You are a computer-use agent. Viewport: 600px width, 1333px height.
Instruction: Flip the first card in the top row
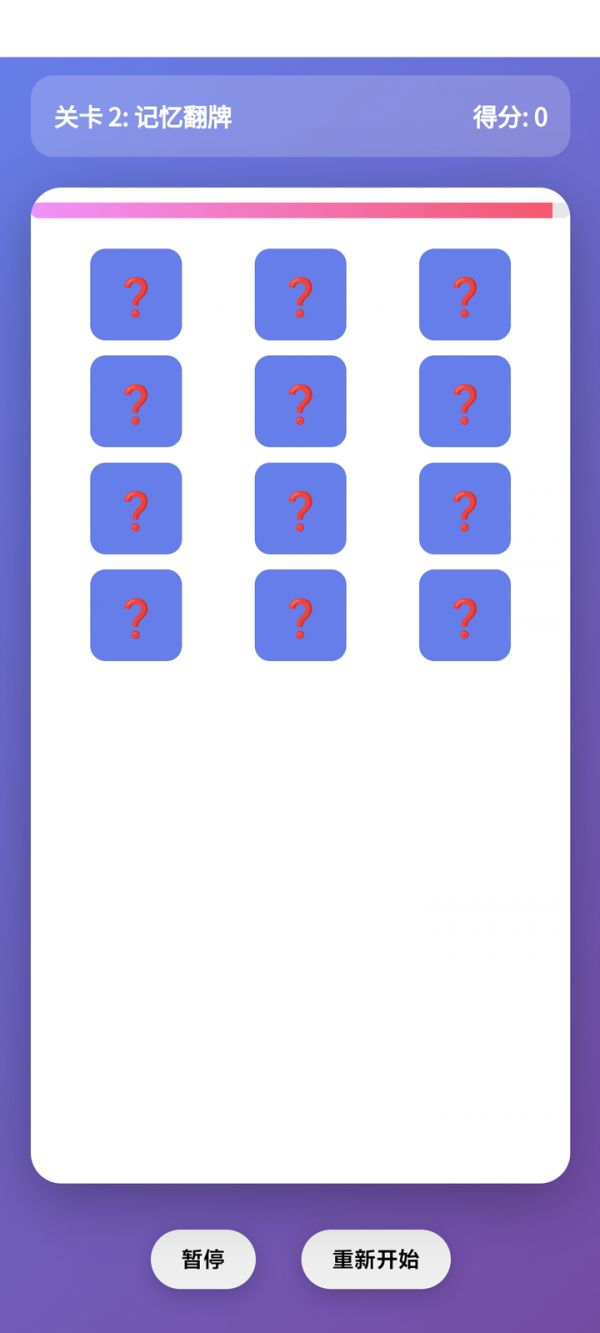click(136, 295)
